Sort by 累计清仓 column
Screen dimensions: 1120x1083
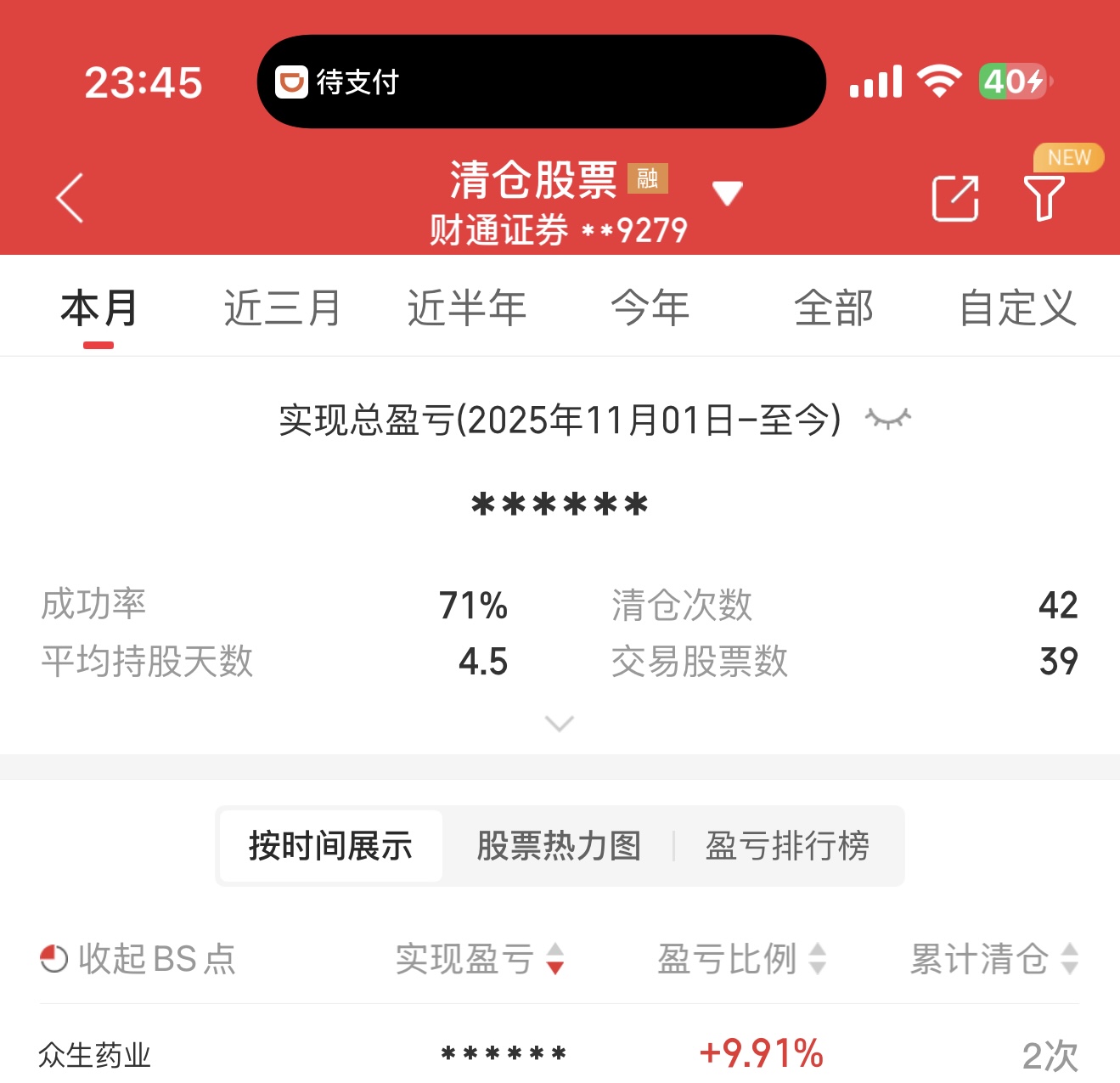[993, 959]
